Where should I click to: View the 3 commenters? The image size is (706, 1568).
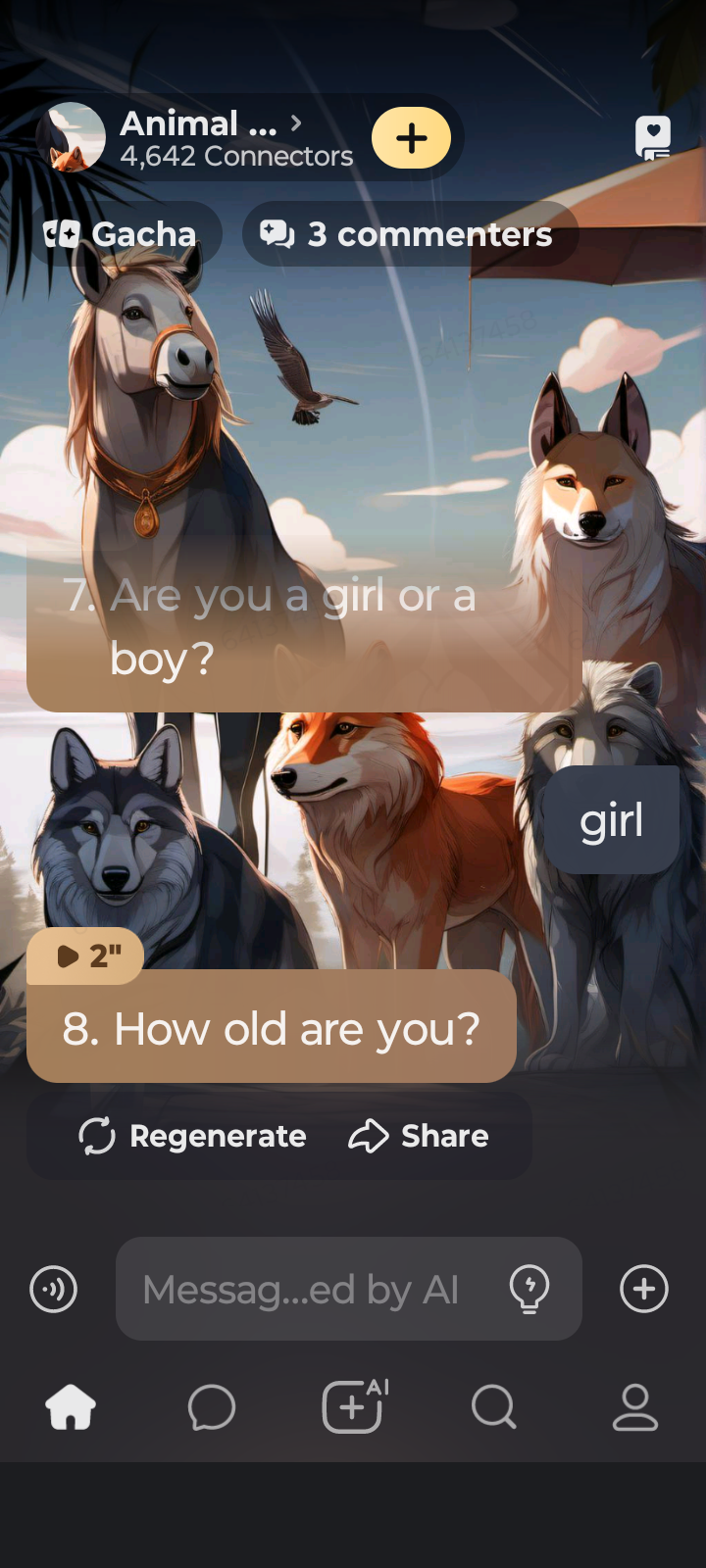click(407, 234)
